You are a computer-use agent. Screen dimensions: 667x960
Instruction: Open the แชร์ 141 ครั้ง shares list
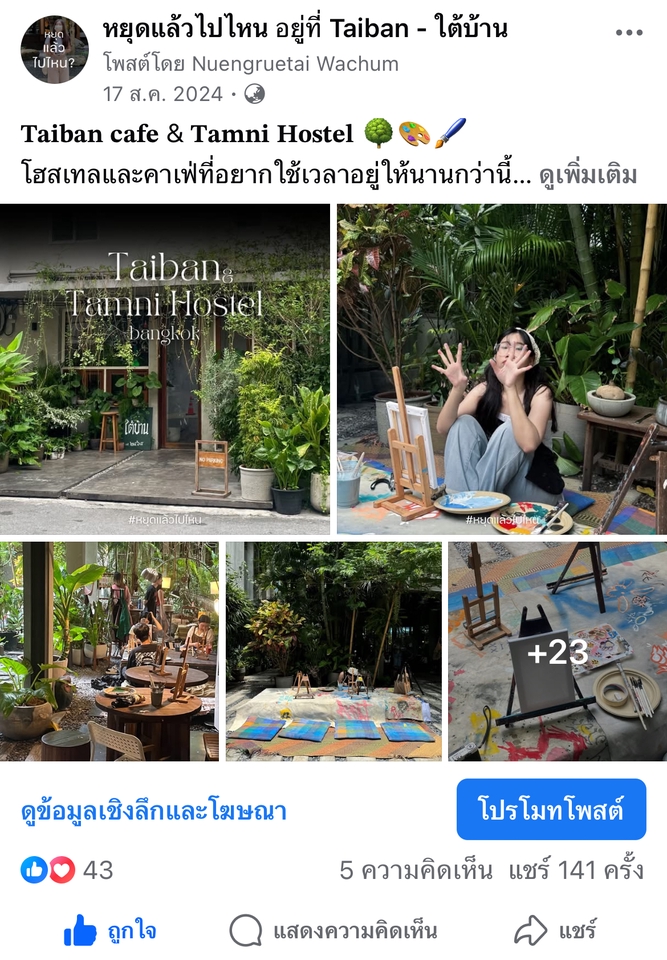575,870
